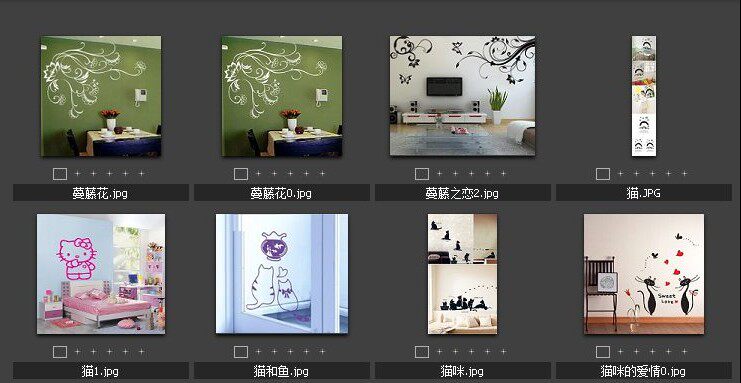Tick the checkbox for 蔓藤之恋2.jpg

tap(422, 174)
